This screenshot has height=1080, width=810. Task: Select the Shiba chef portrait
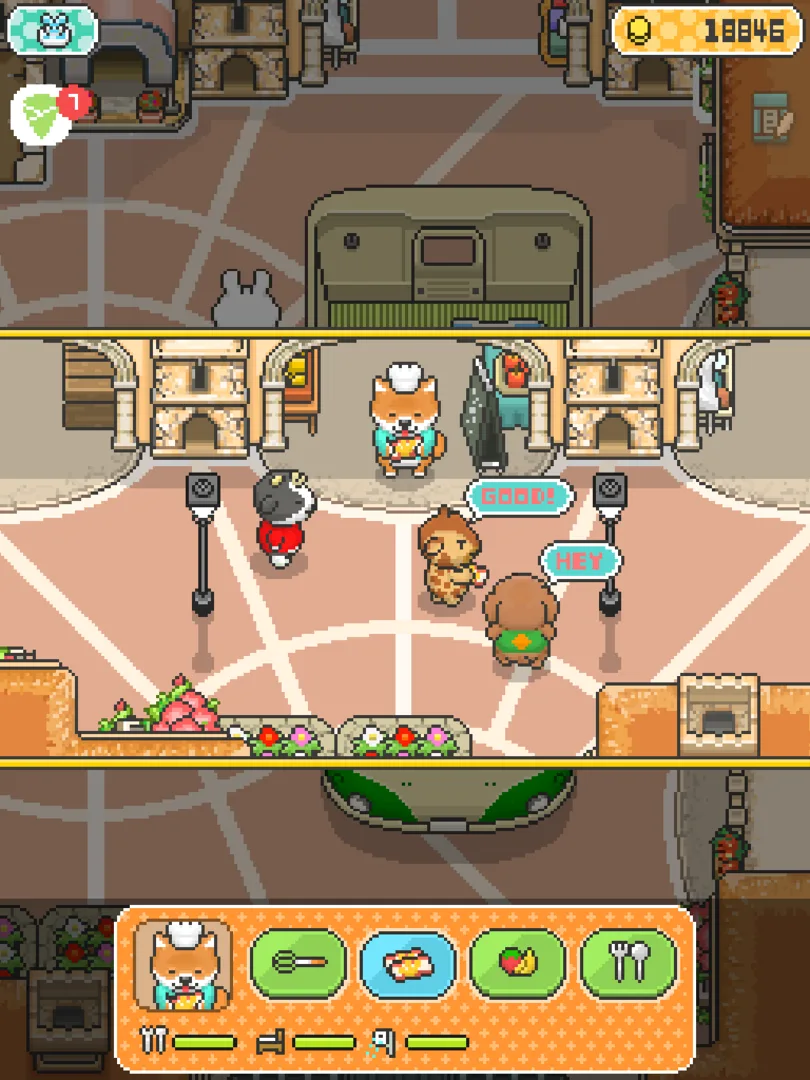point(182,965)
